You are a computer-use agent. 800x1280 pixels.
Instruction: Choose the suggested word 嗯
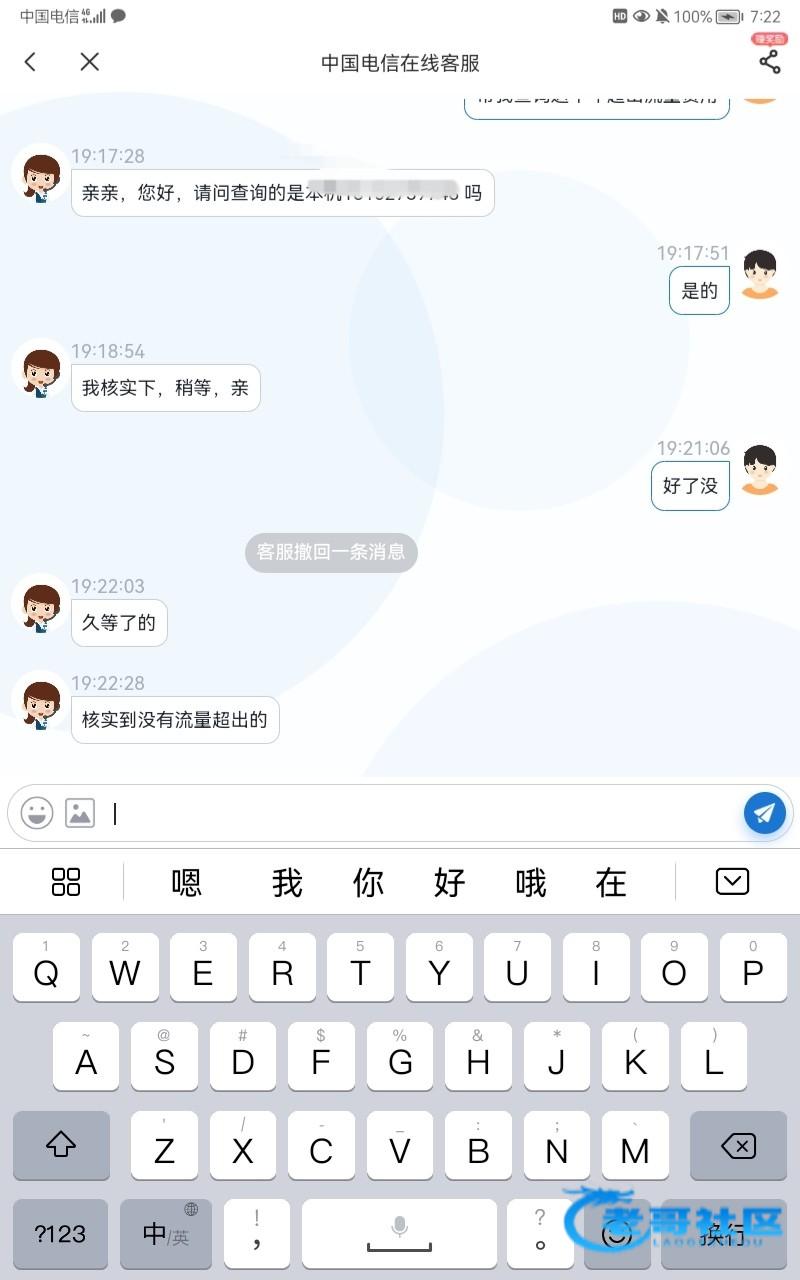pos(187,882)
